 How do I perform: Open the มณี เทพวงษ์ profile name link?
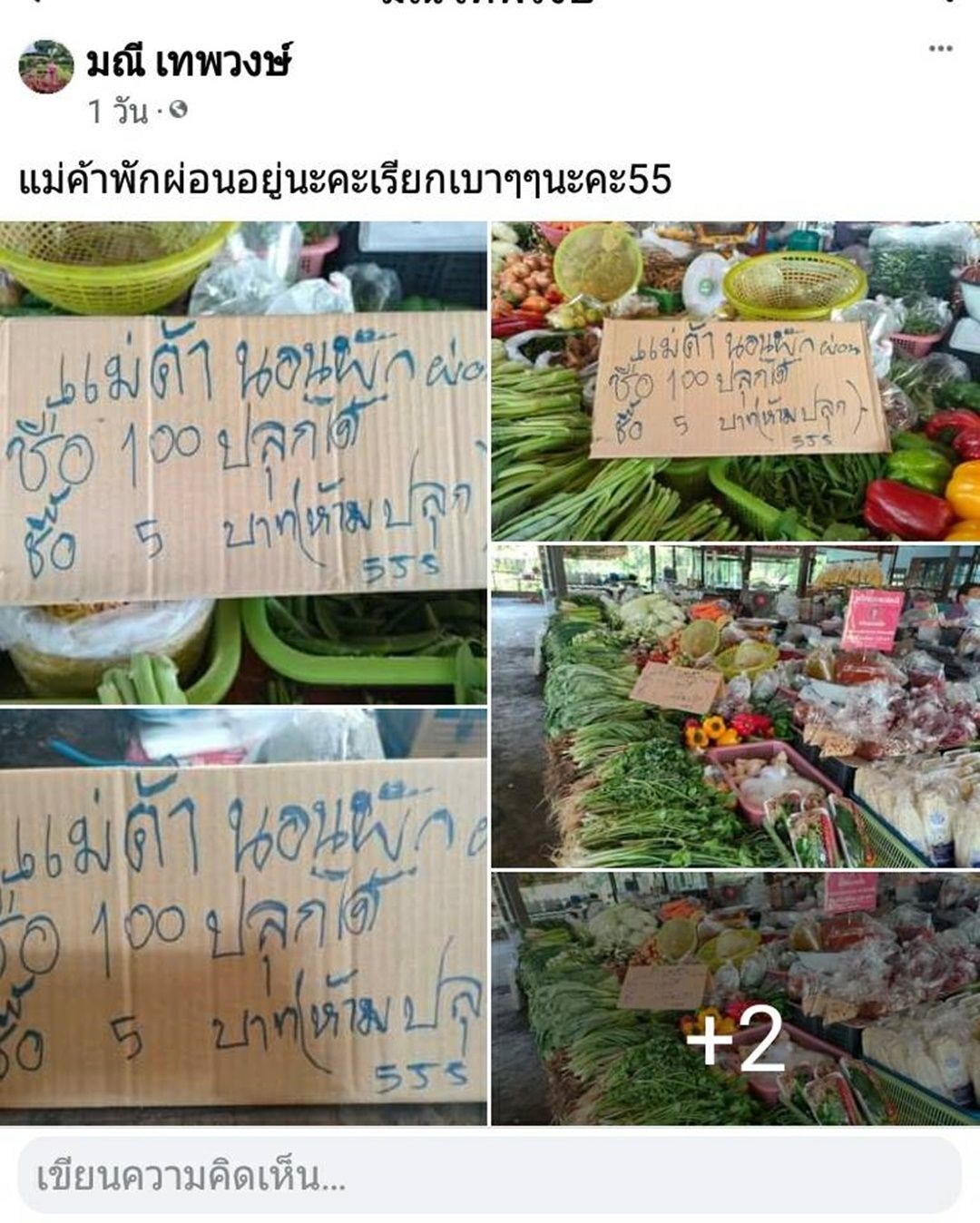pyautogui.click(x=189, y=63)
